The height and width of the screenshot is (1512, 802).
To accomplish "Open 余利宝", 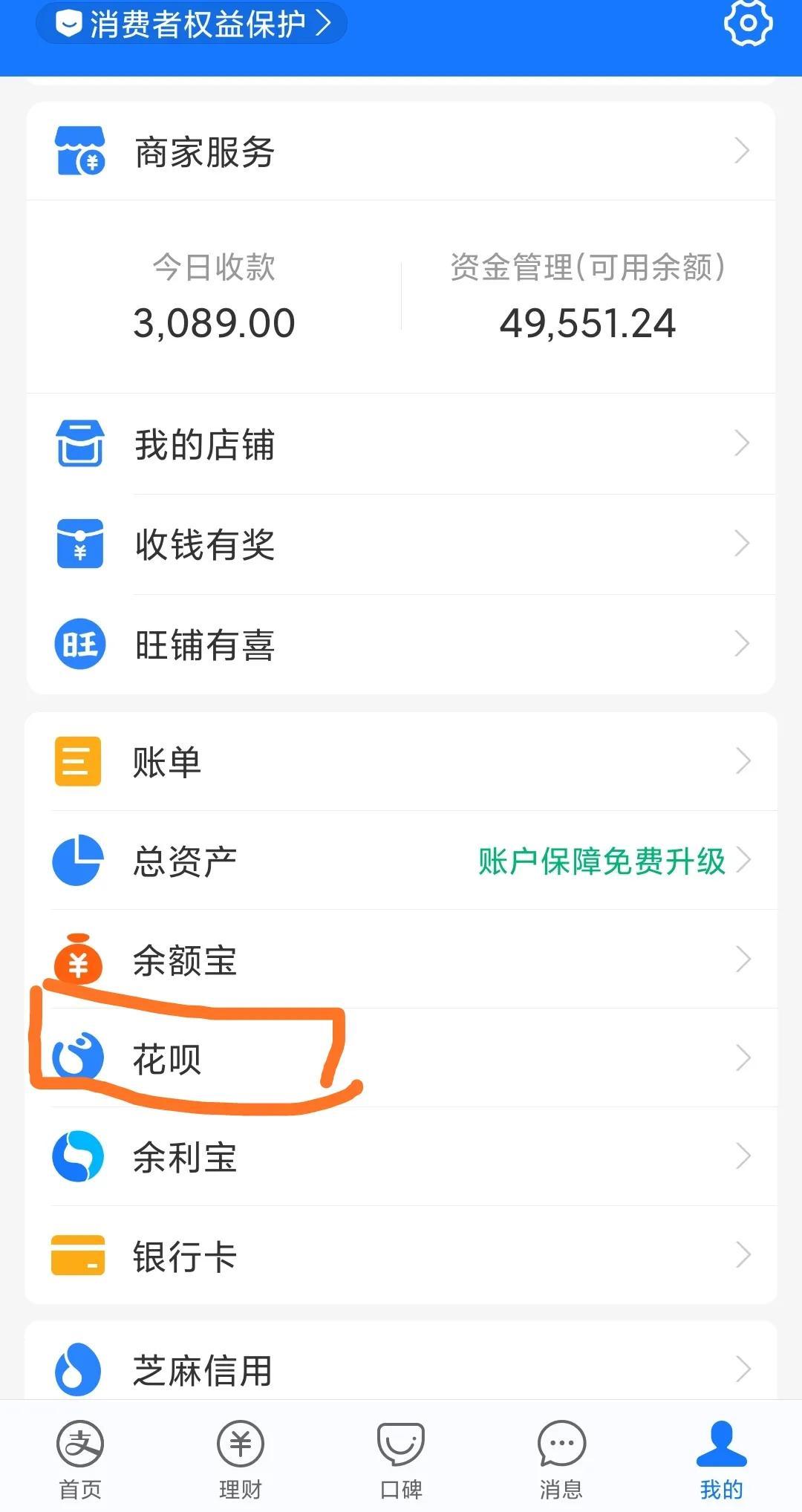I will 401,1157.
